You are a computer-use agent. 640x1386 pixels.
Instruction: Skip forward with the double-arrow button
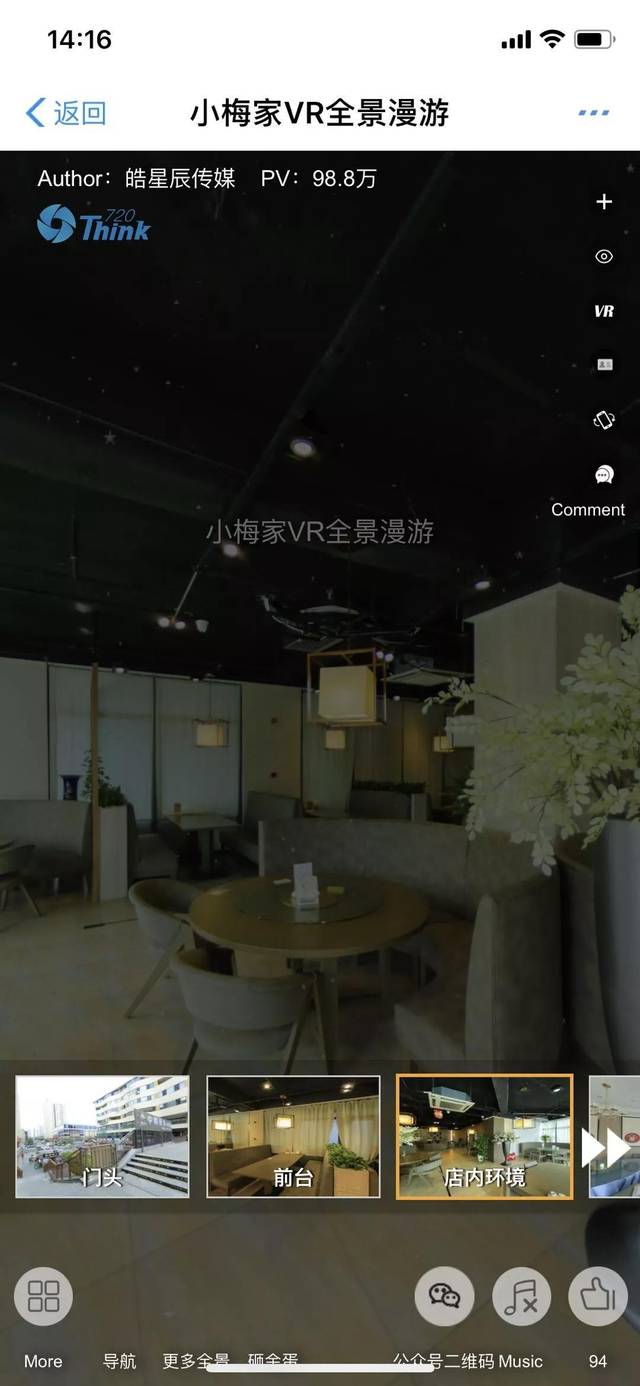[605, 1148]
